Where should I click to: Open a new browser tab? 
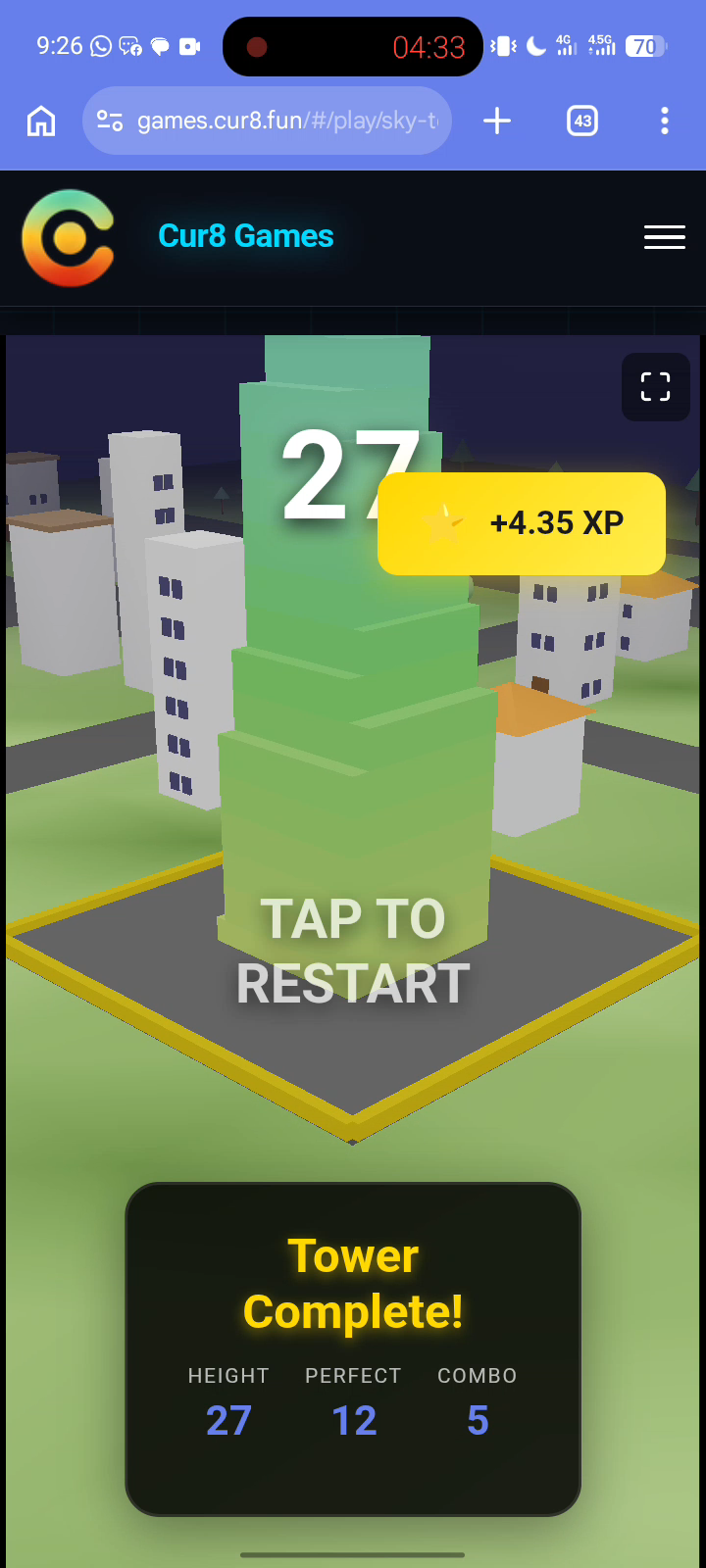(497, 122)
